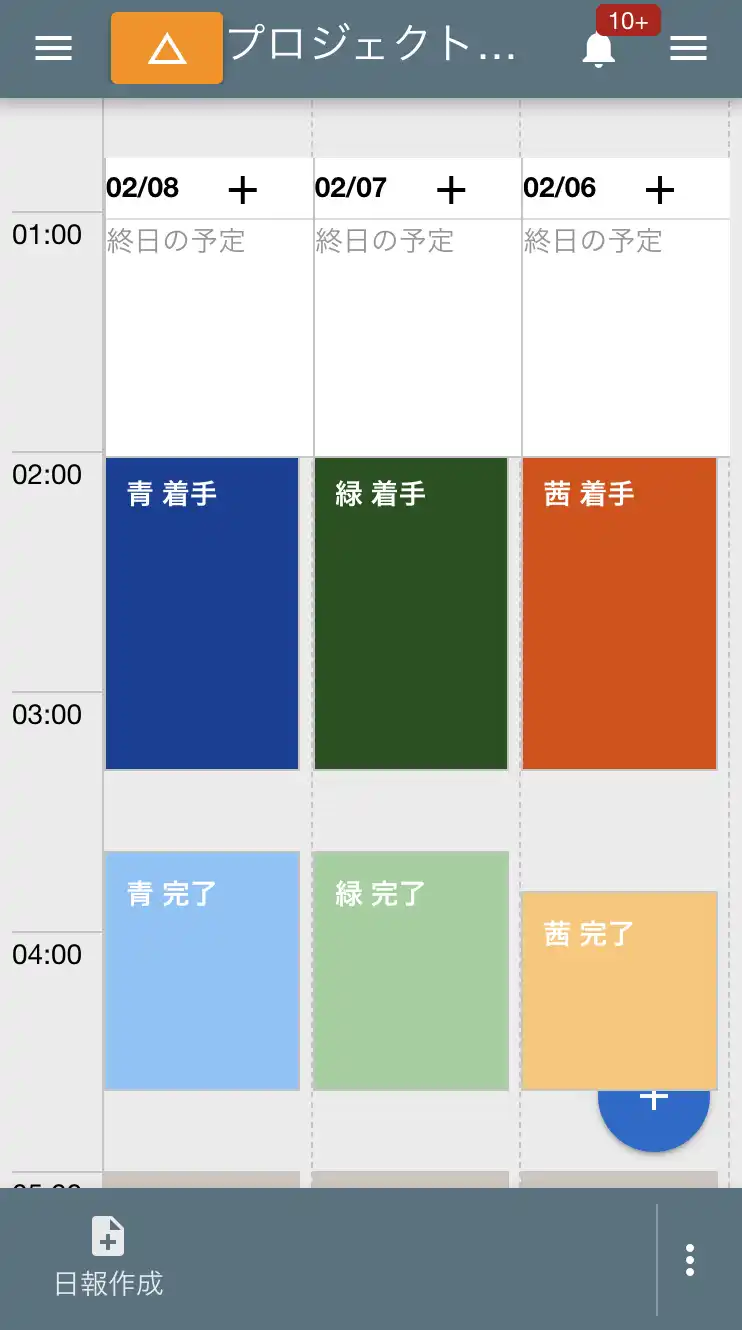Open the right-side hamburger menu
This screenshot has width=742, height=1330.
tap(689, 48)
